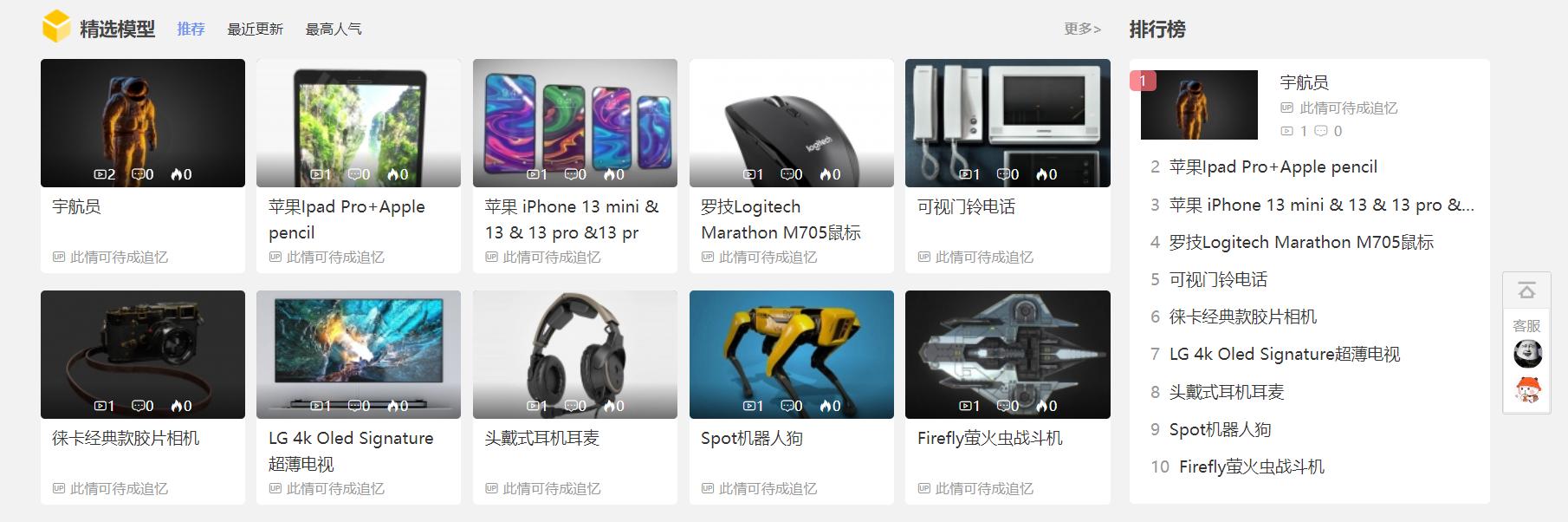Switch to the 最高人气 tab
Viewport: 1568px width, 522px height.
click(334, 29)
